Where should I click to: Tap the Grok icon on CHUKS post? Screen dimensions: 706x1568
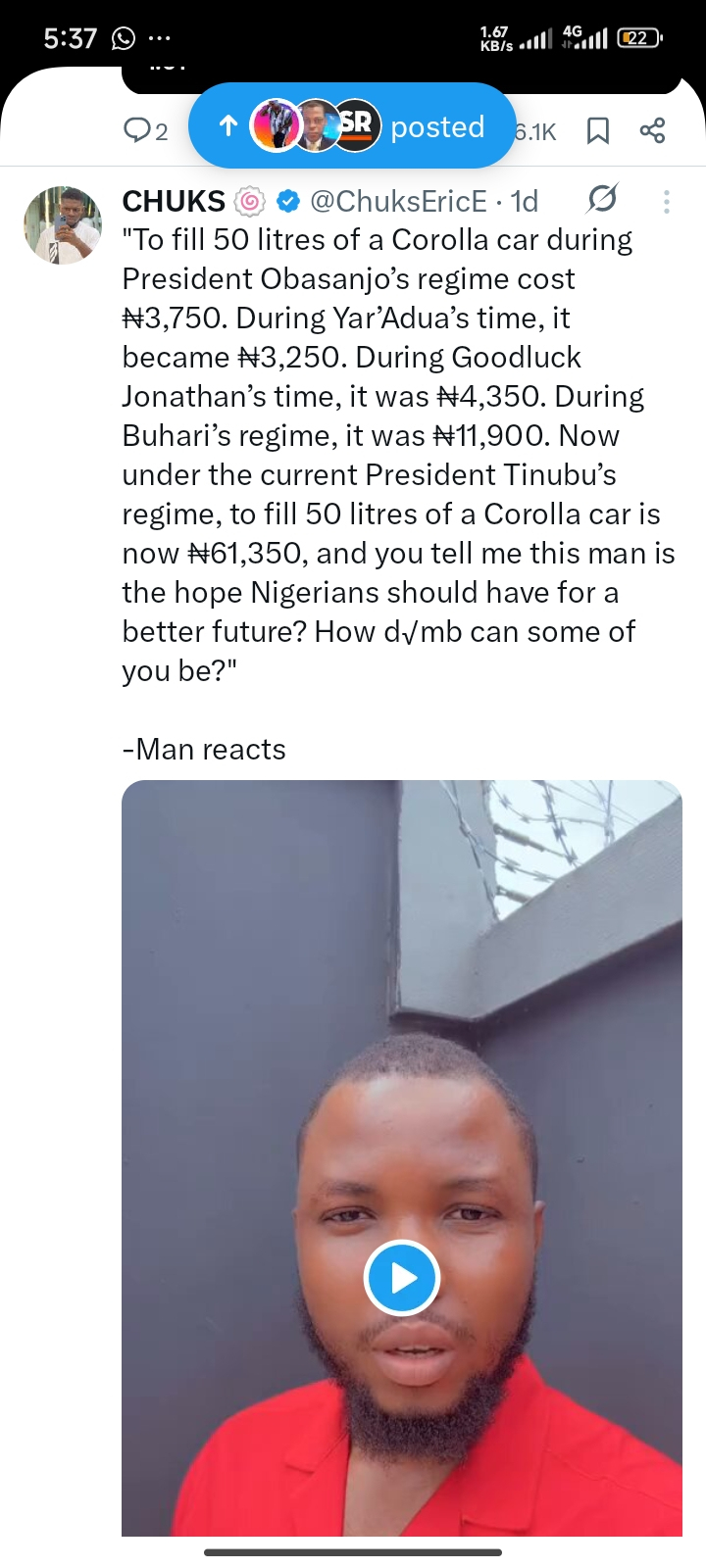[601, 199]
